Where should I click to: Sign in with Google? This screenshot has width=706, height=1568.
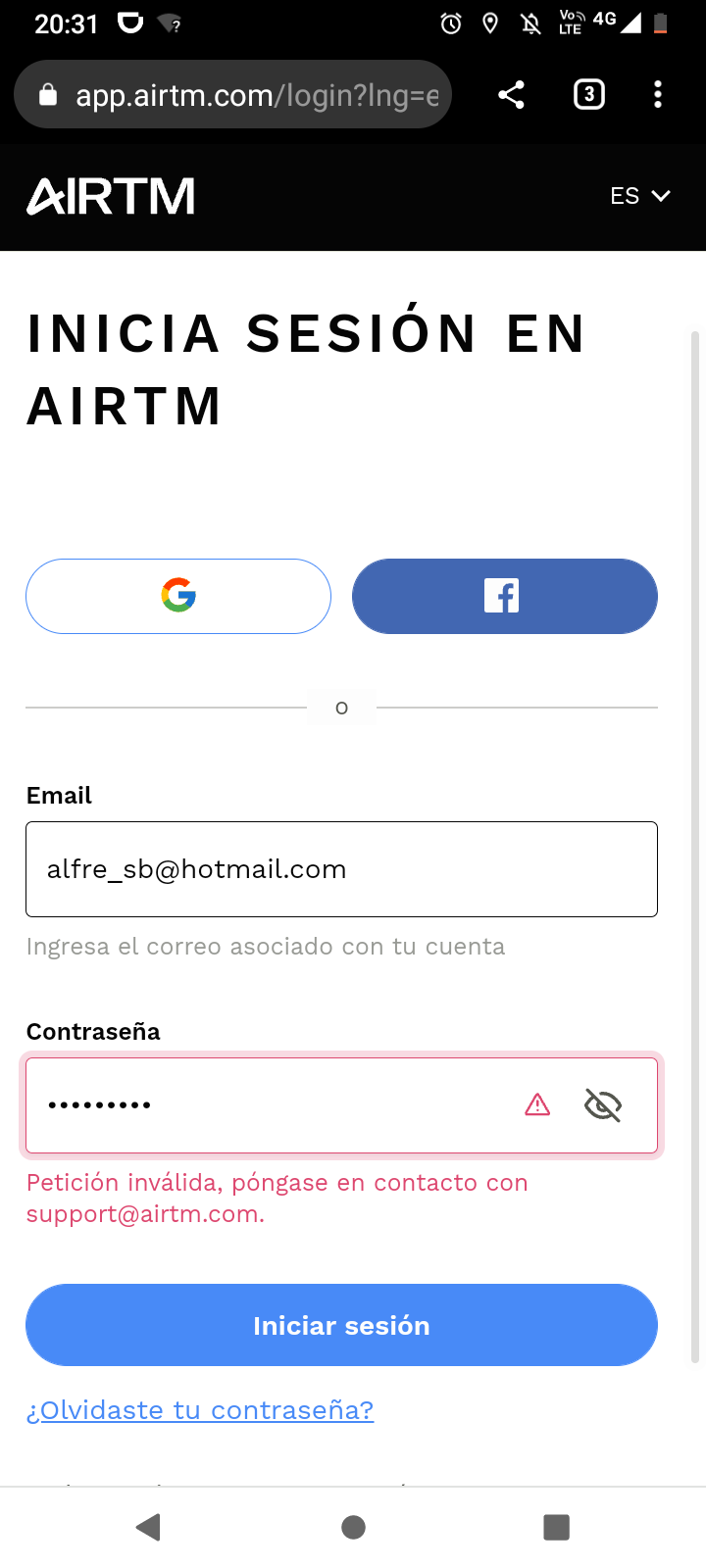coord(178,596)
